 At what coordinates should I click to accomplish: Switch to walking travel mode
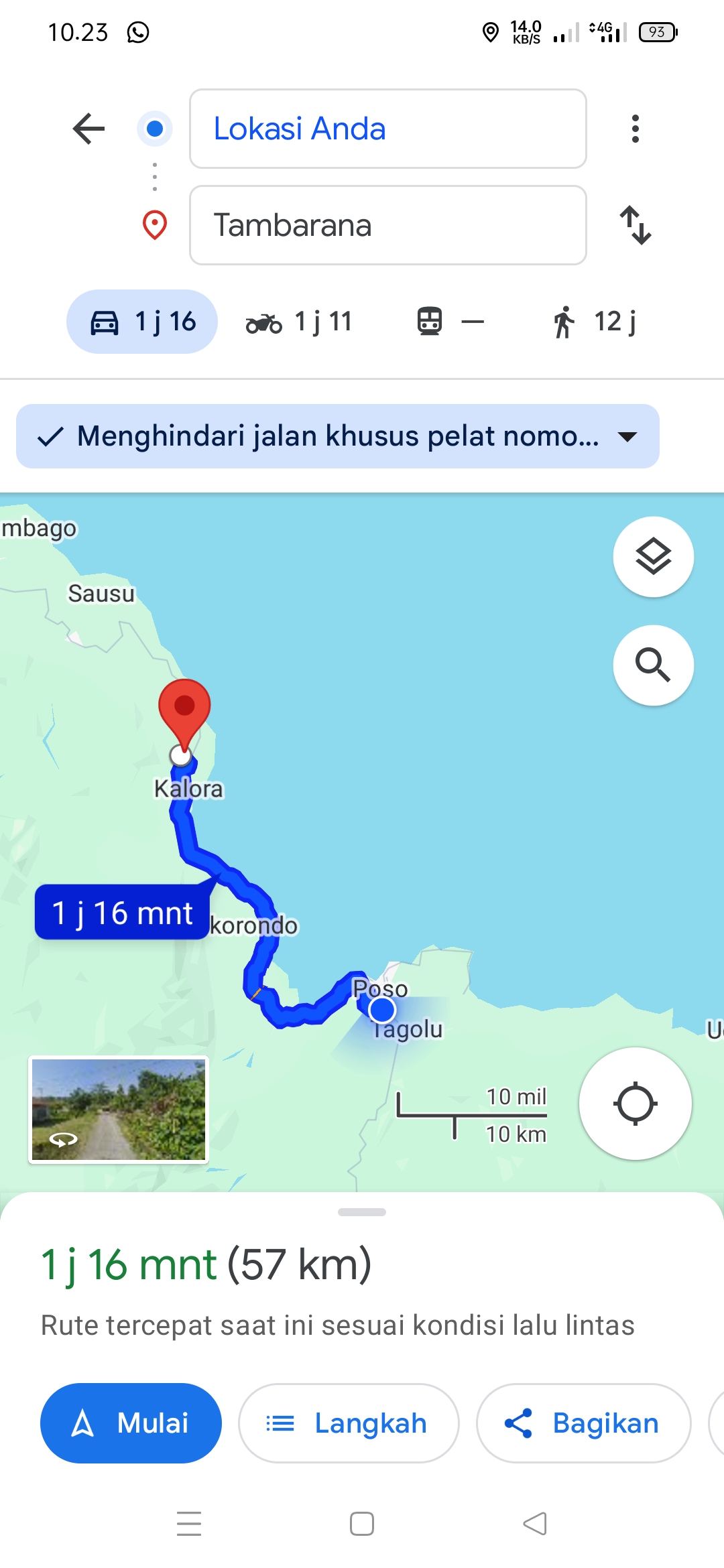(594, 322)
